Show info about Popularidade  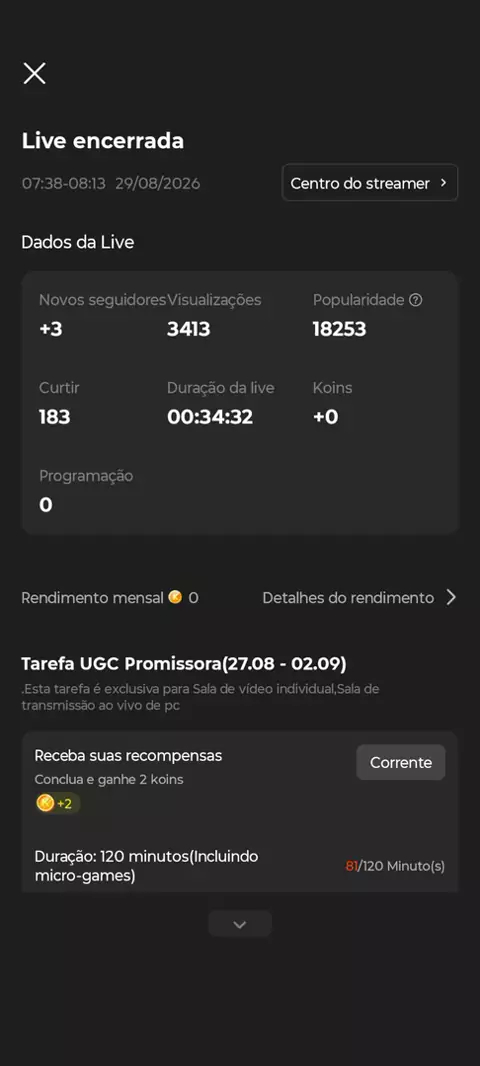coord(415,300)
